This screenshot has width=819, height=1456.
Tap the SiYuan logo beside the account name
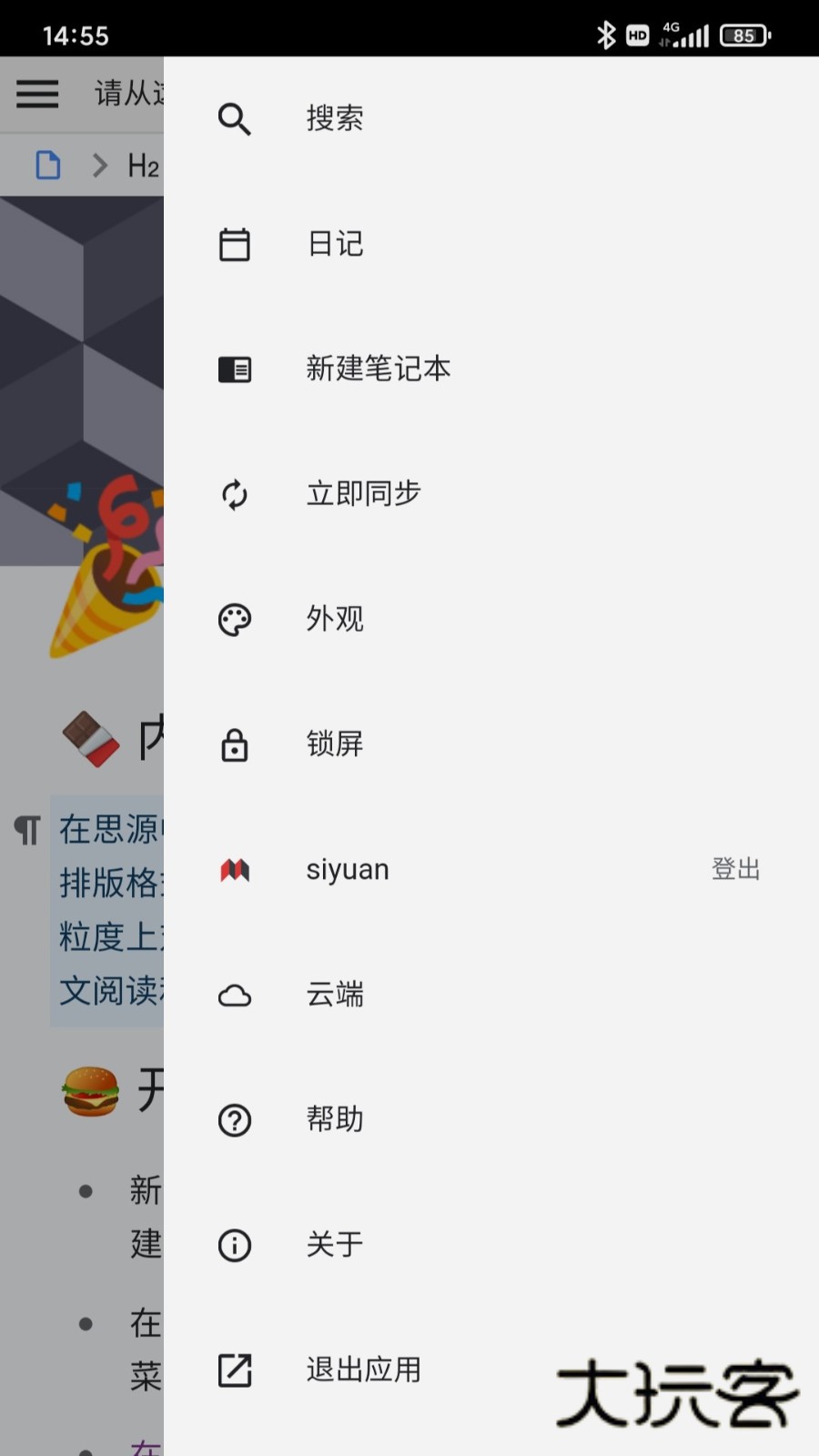tap(235, 870)
